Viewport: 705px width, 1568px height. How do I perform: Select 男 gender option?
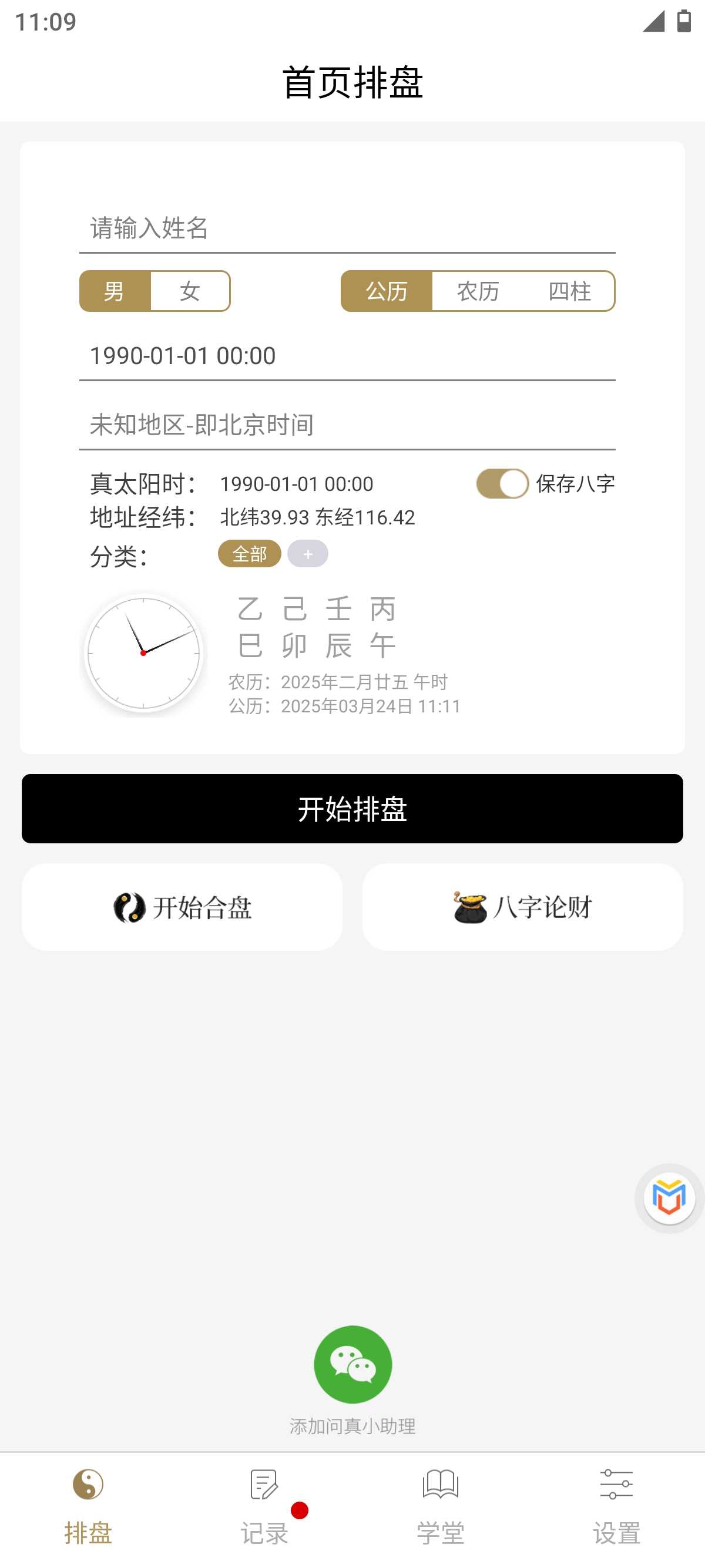[x=115, y=291]
